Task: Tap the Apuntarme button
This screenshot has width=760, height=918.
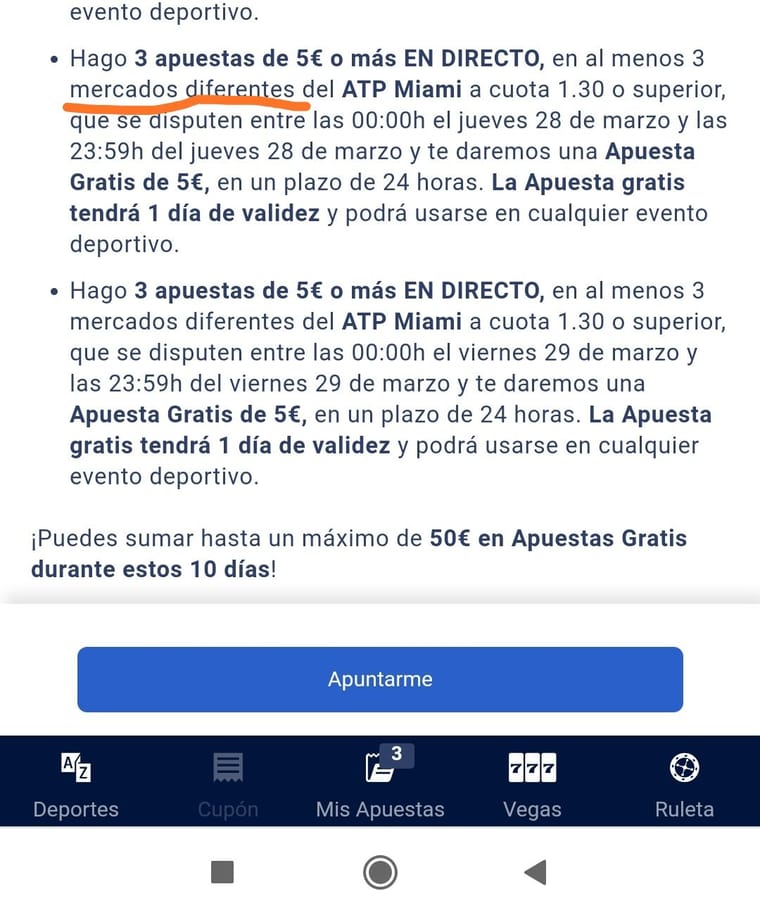Action: pos(380,679)
